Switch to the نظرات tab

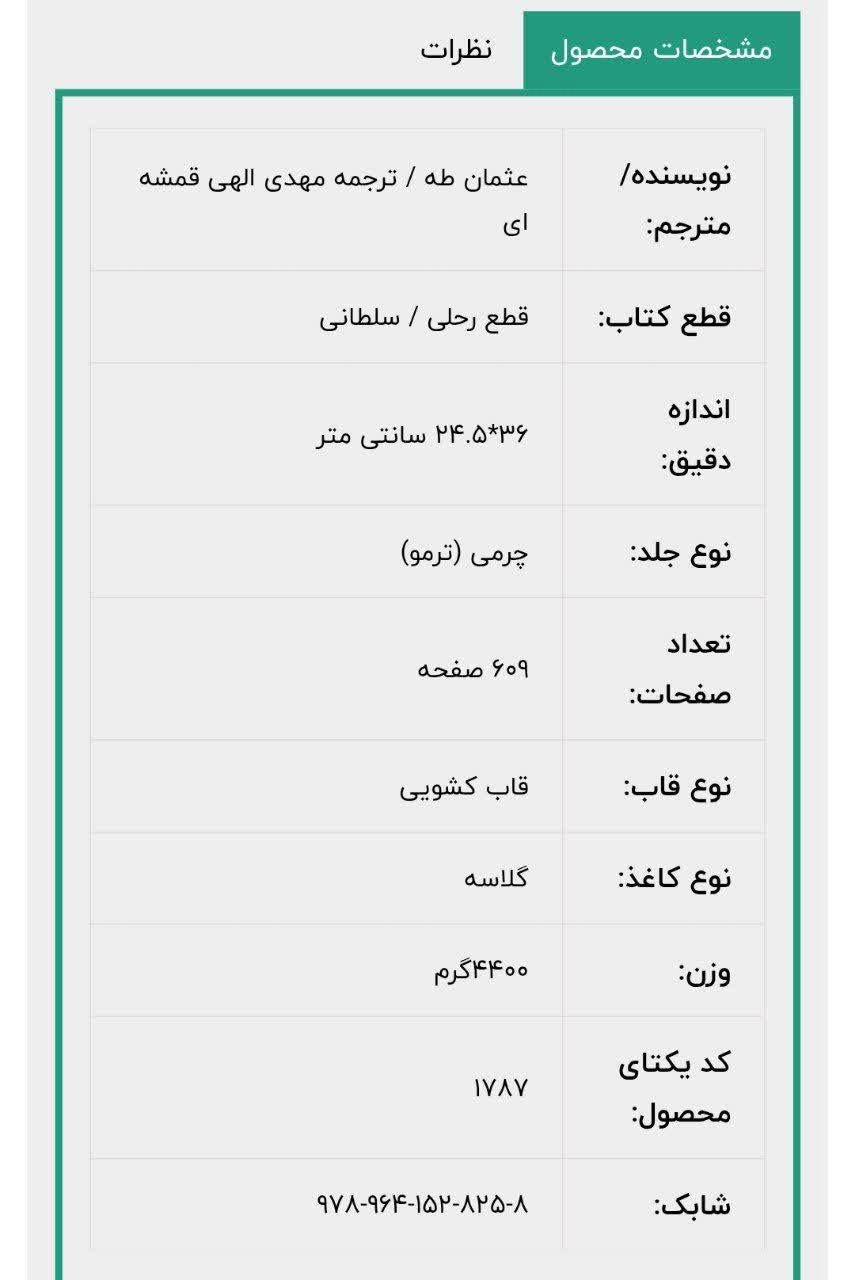click(455, 50)
